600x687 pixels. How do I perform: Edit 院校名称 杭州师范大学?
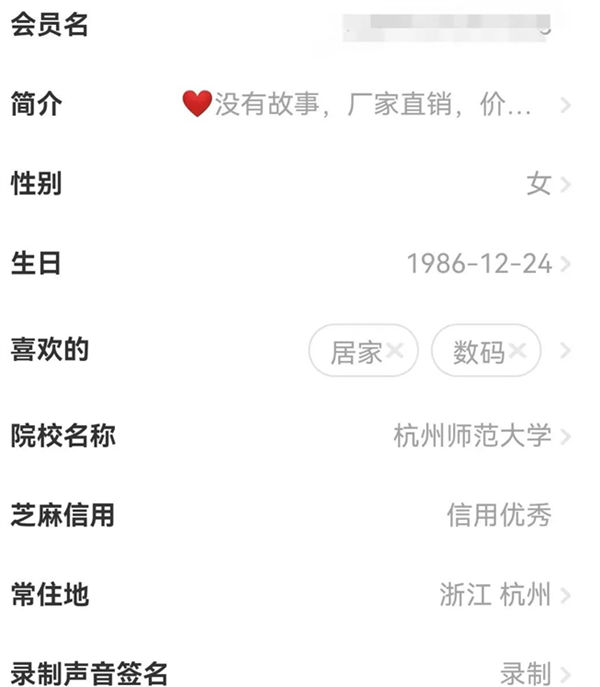click(473, 436)
